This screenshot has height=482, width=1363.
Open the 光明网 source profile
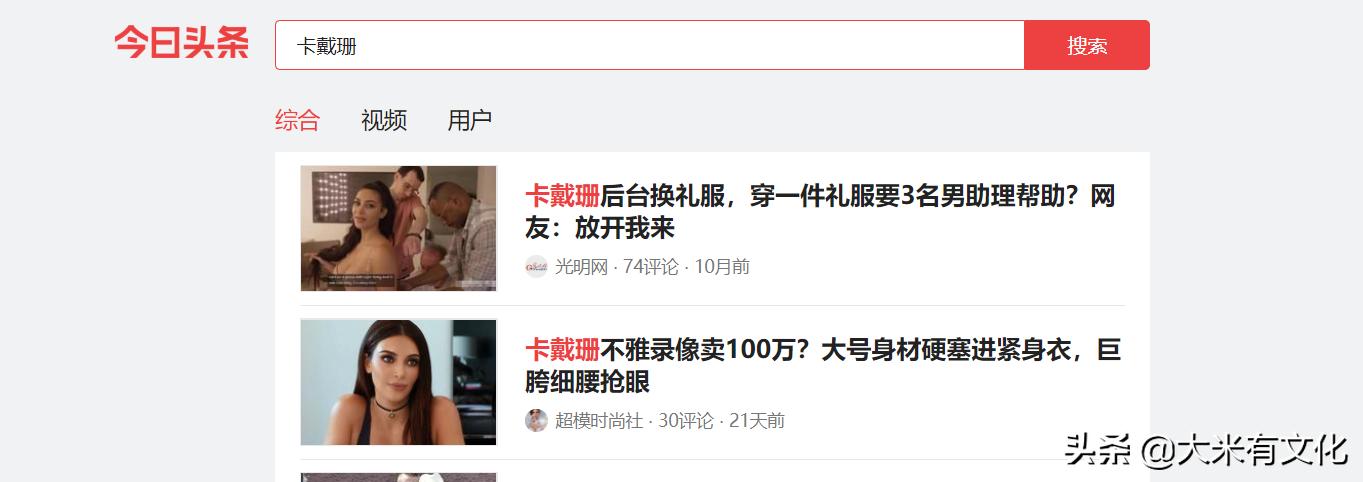click(x=580, y=266)
